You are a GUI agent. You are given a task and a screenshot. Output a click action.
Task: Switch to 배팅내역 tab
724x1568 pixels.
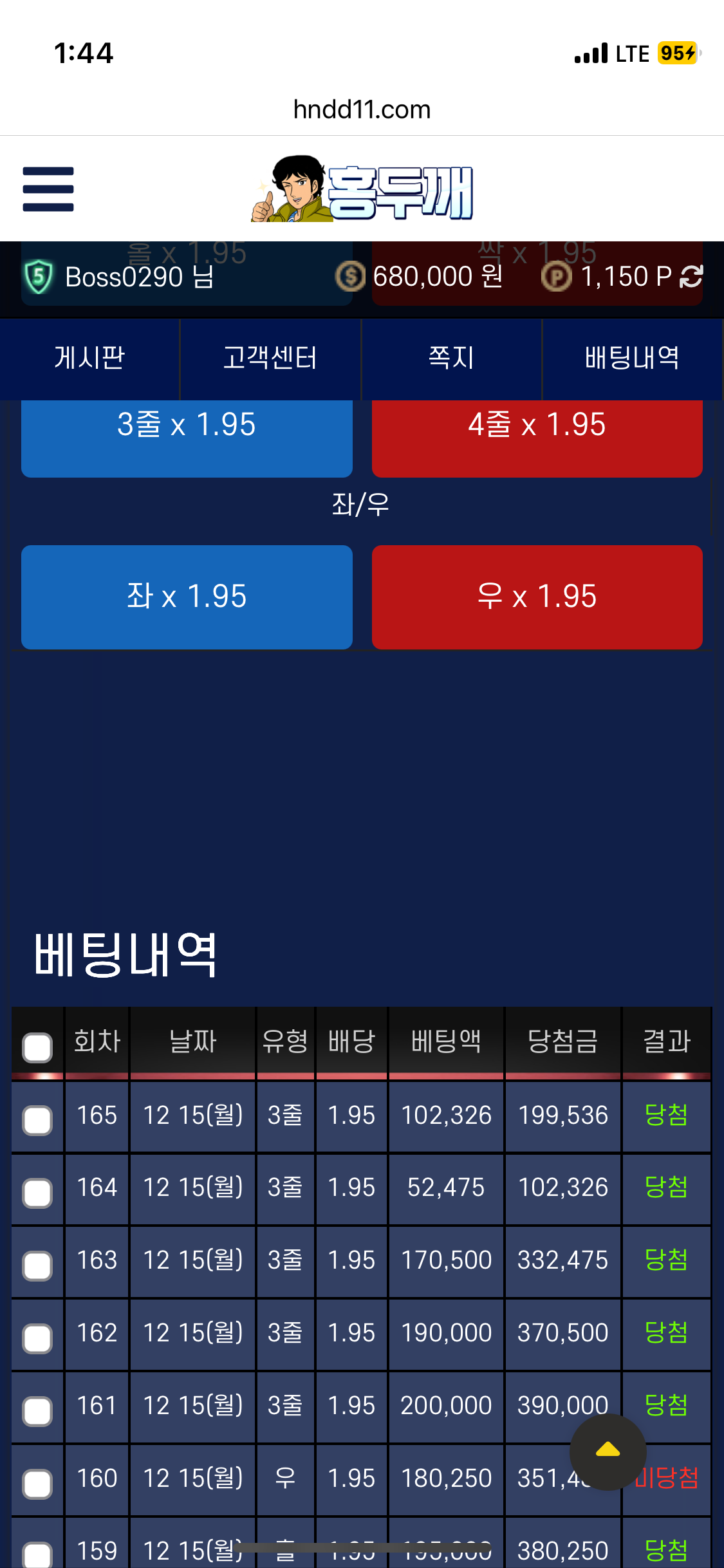click(x=632, y=358)
